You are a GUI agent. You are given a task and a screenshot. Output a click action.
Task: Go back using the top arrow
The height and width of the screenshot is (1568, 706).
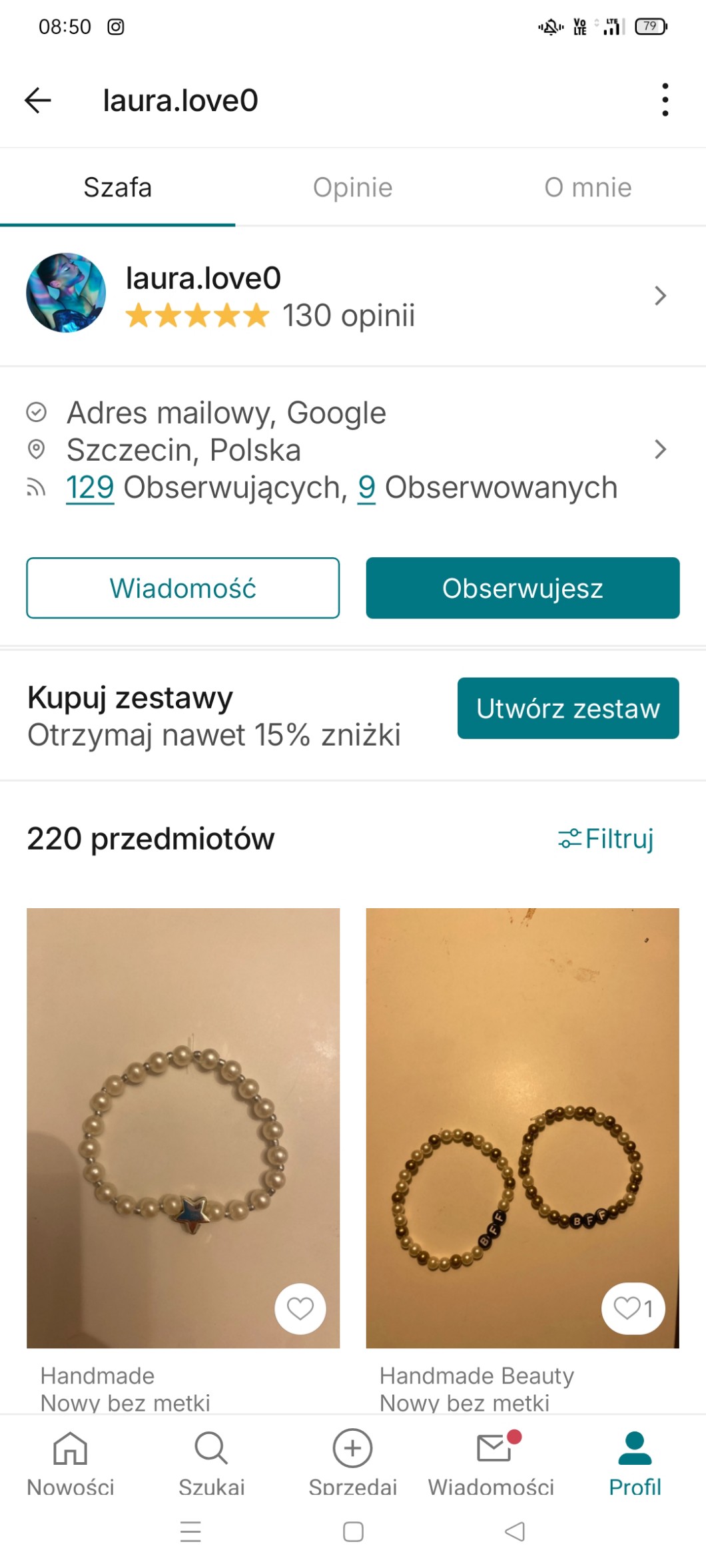click(38, 101)
